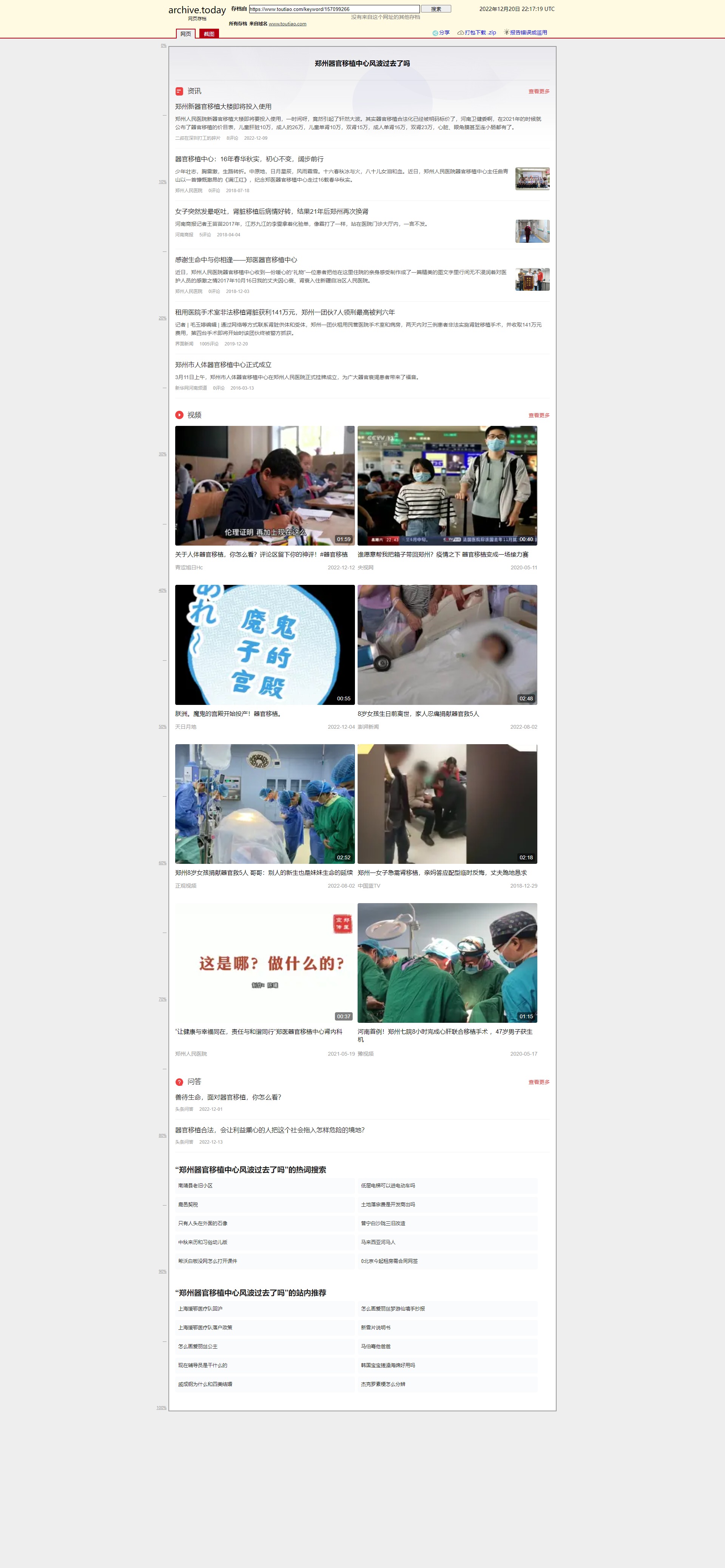View more videos in 视频 section

[539, 415]
